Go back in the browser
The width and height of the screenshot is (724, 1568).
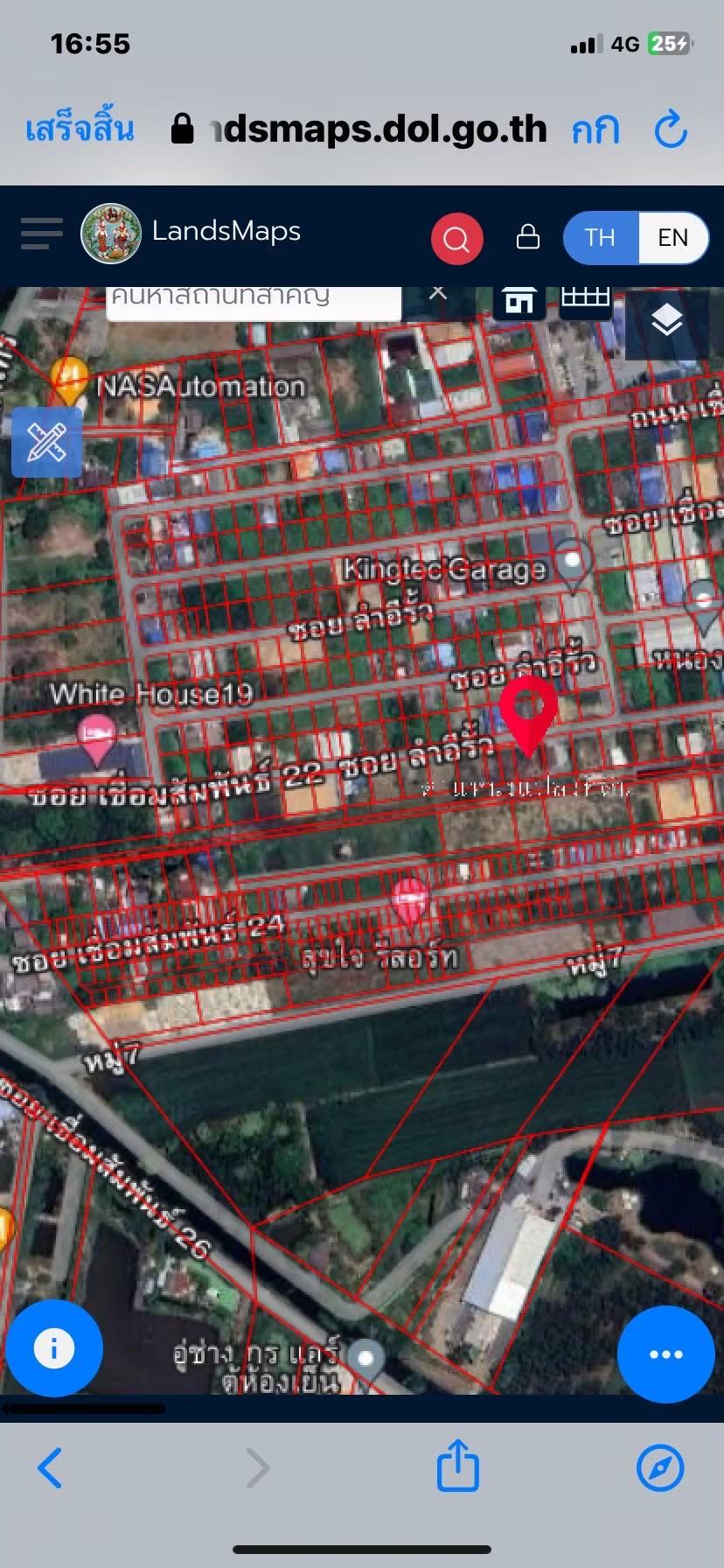click(50, 1467)
